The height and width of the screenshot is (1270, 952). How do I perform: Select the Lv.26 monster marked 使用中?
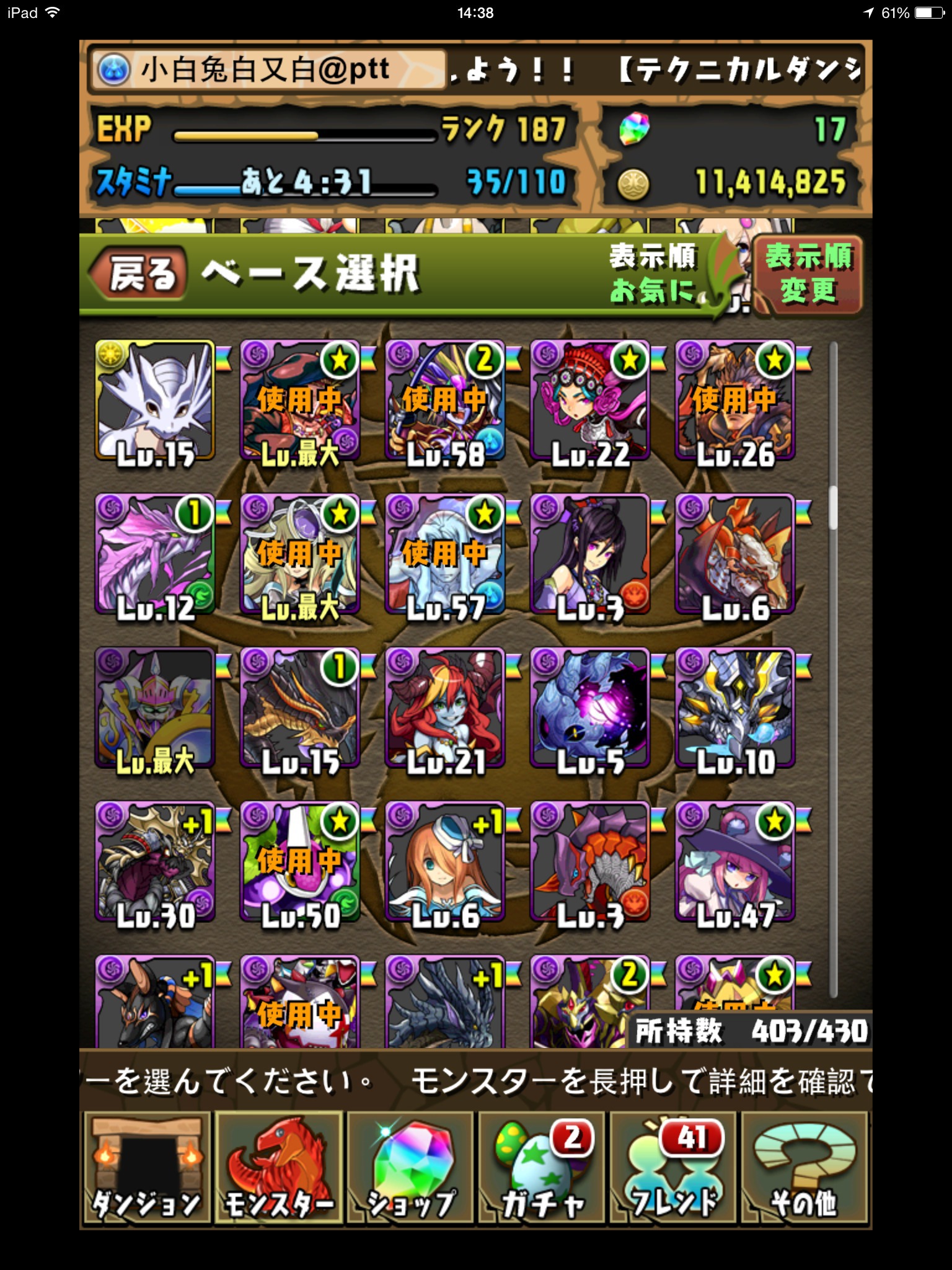735,400
